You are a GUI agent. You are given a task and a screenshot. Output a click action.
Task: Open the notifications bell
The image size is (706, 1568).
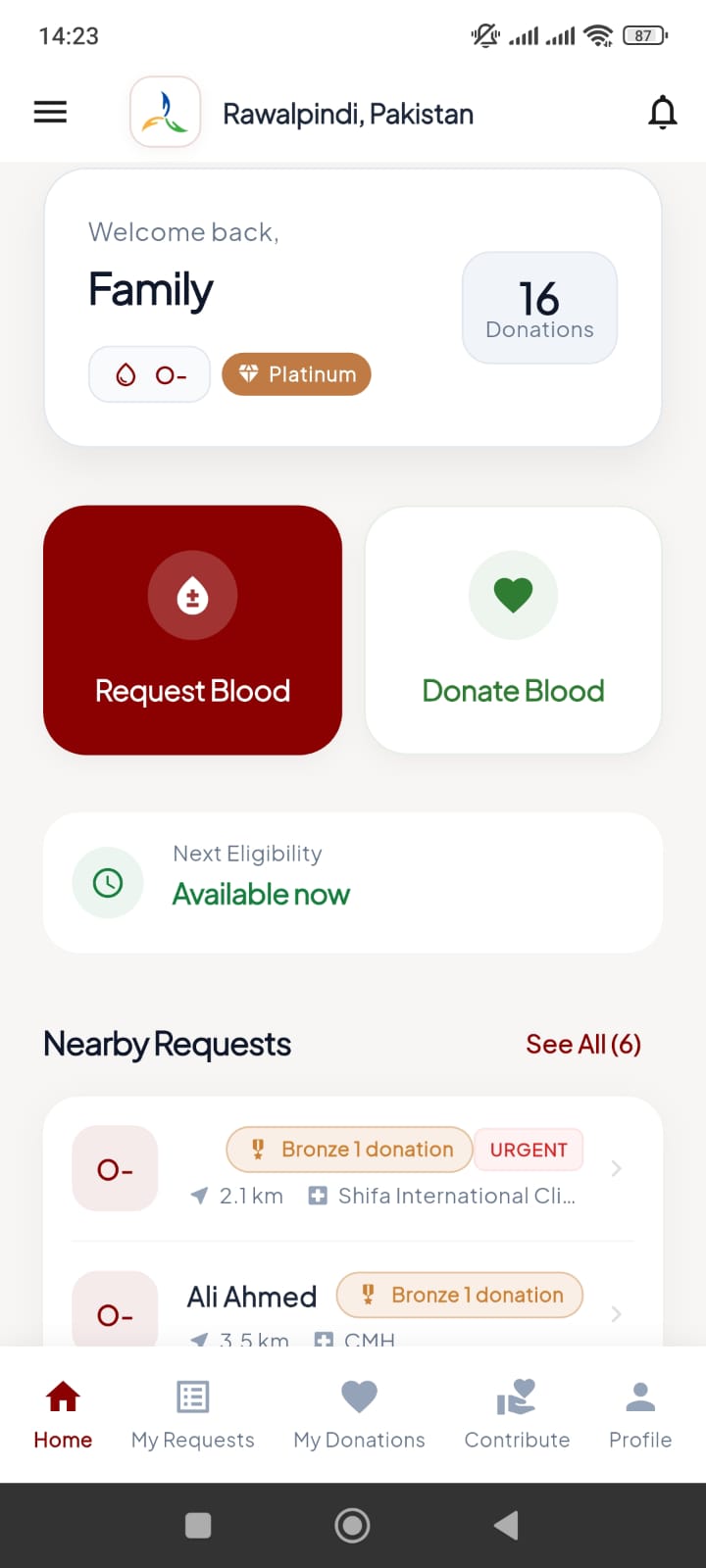point(663,113)
